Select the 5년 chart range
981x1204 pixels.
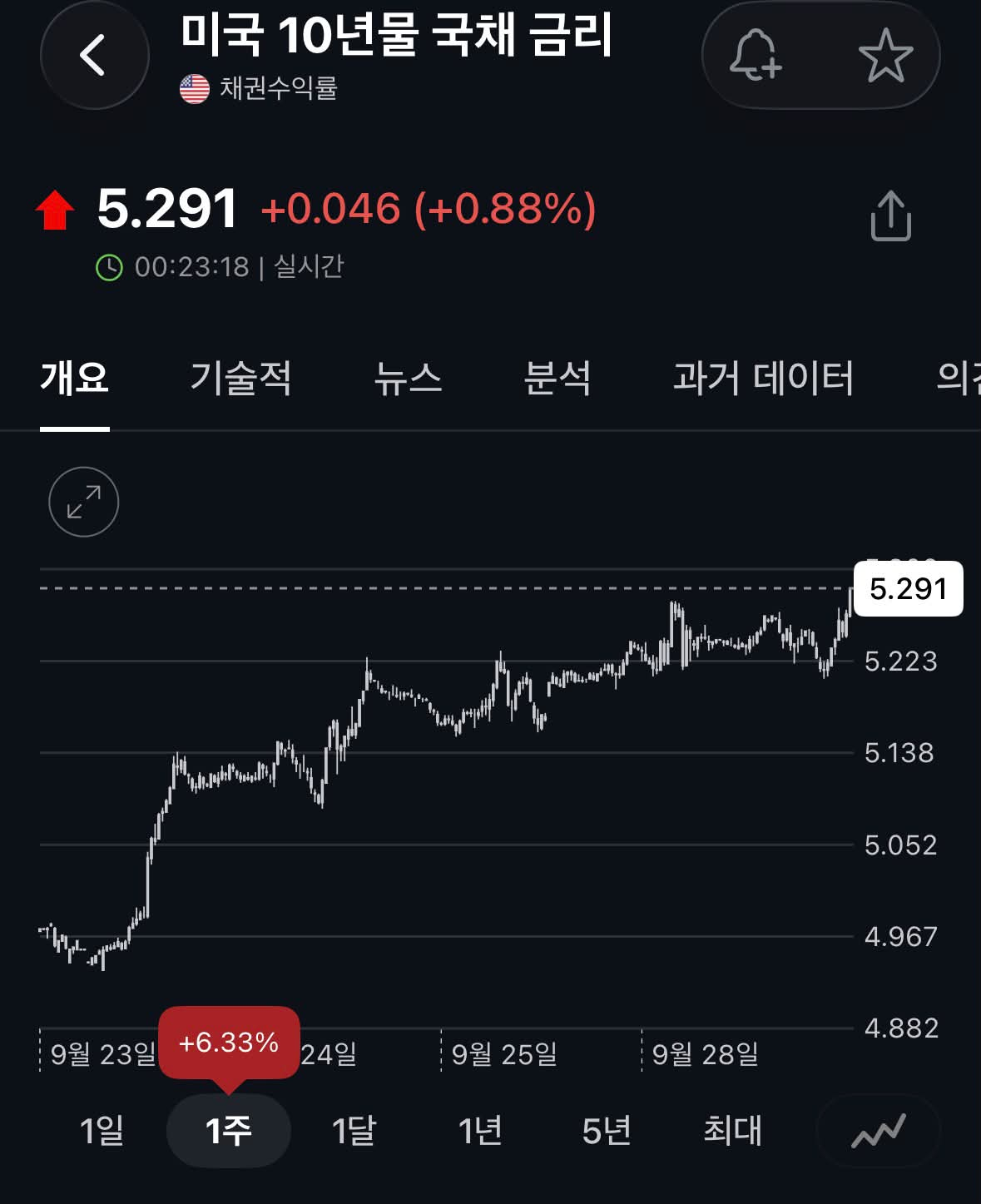click(x=607, y=1131)
